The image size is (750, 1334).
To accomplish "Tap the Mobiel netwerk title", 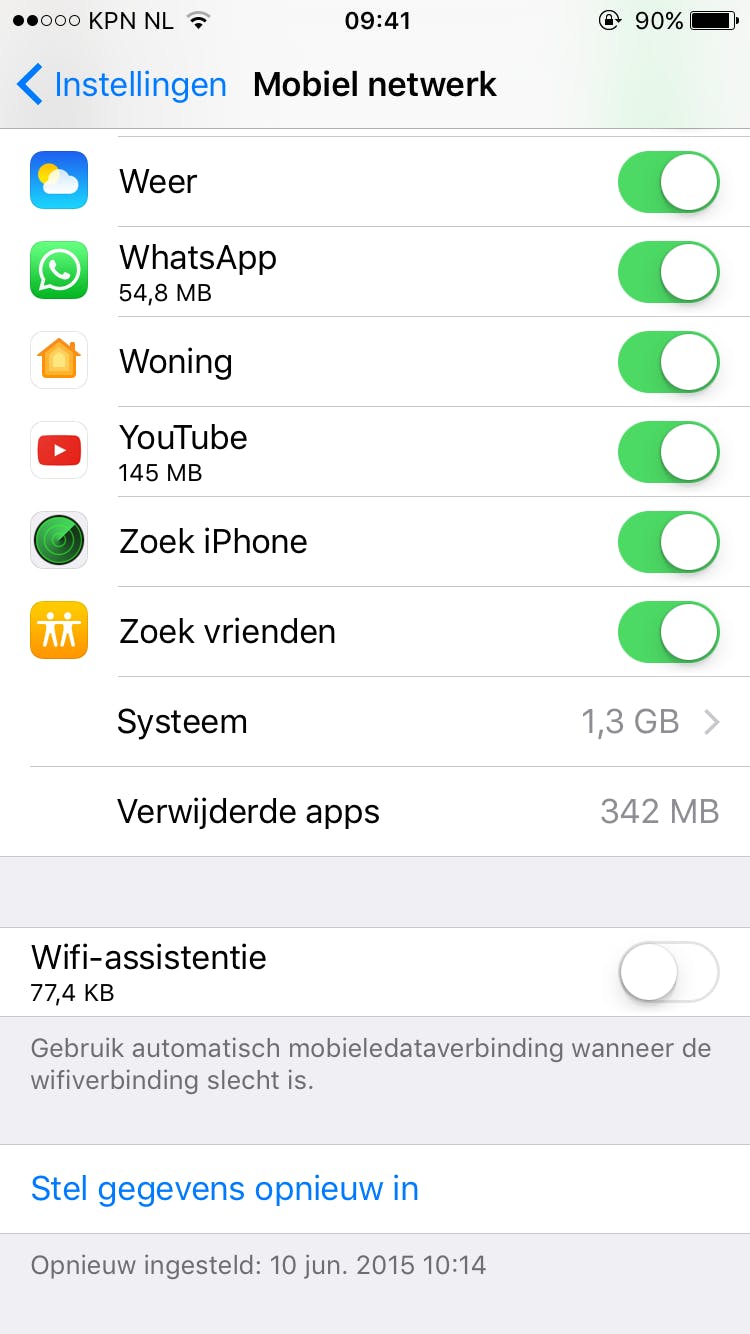I will tap(375, 85).
